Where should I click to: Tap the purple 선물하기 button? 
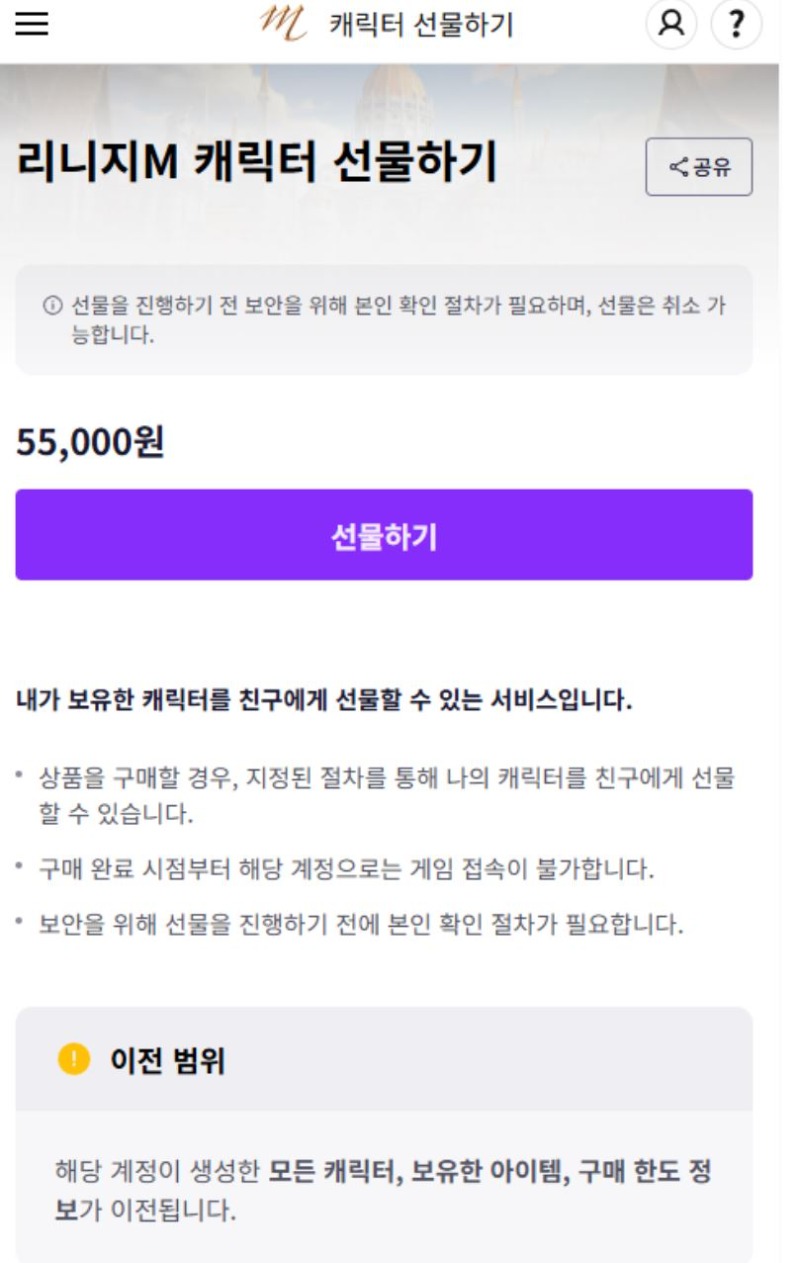coord(384,535)
